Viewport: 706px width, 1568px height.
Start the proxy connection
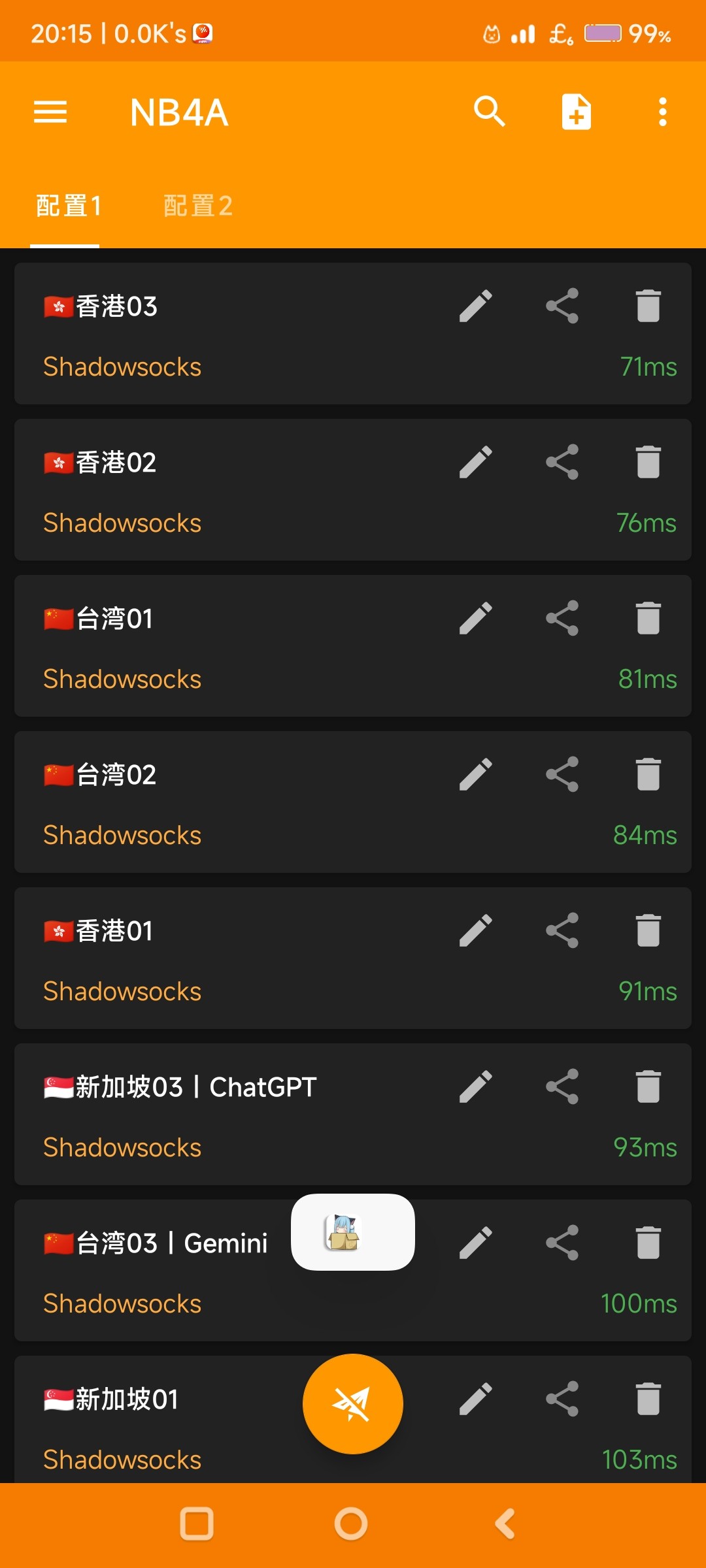(x=352, y=1403)
